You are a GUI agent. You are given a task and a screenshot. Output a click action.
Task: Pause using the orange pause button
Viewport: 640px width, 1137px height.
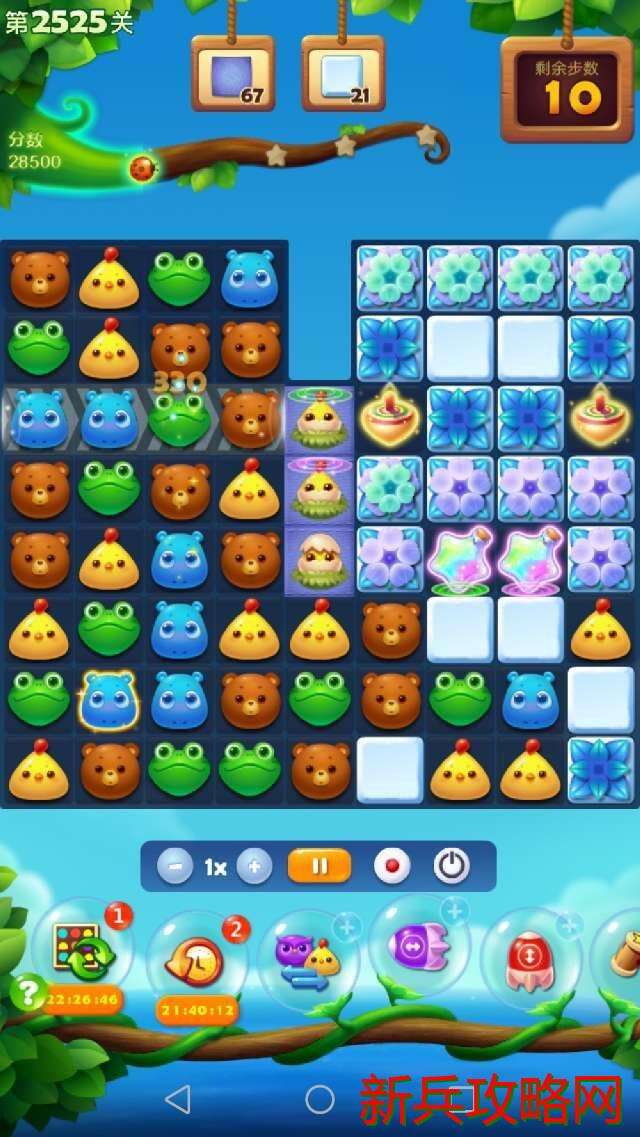pos(319,866)
